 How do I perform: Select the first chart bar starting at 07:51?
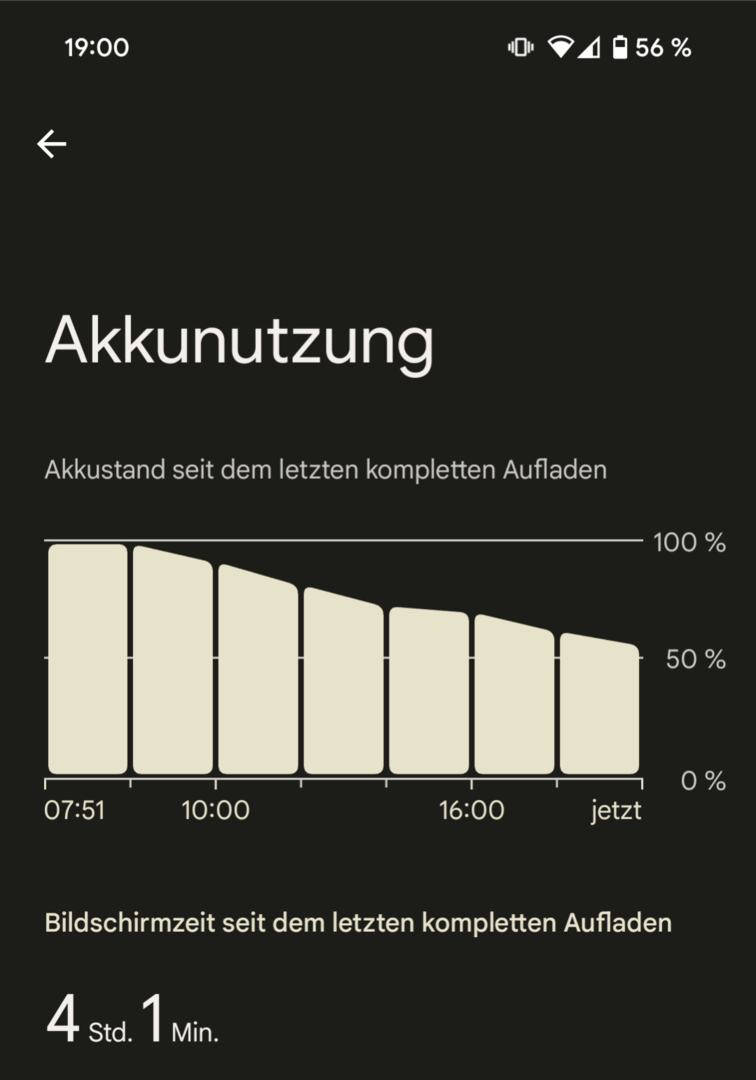pyautogui.click(x=87, y=659)
